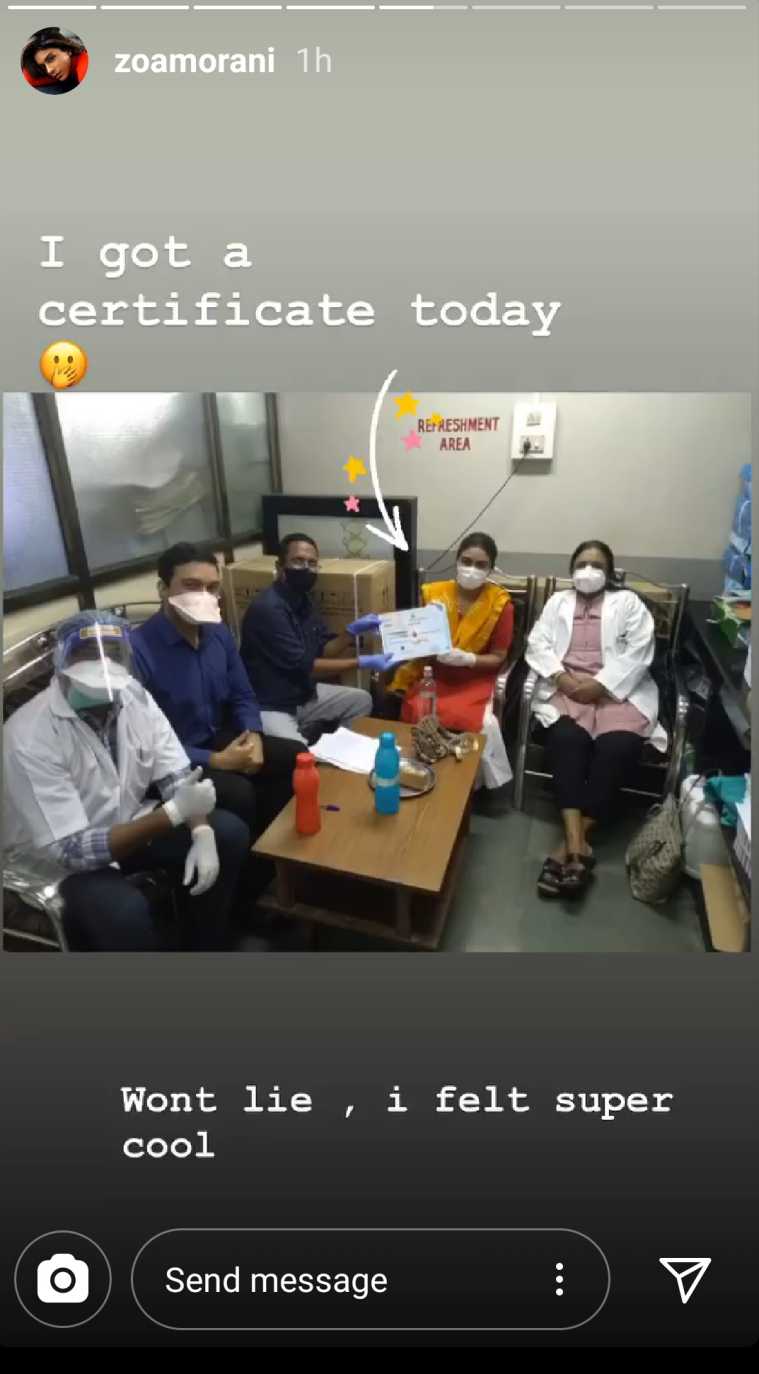Image resolution: width=759 pixels, height=1374 pixels.
Task: Share this story via direct message
Action: coord(685,1279)
